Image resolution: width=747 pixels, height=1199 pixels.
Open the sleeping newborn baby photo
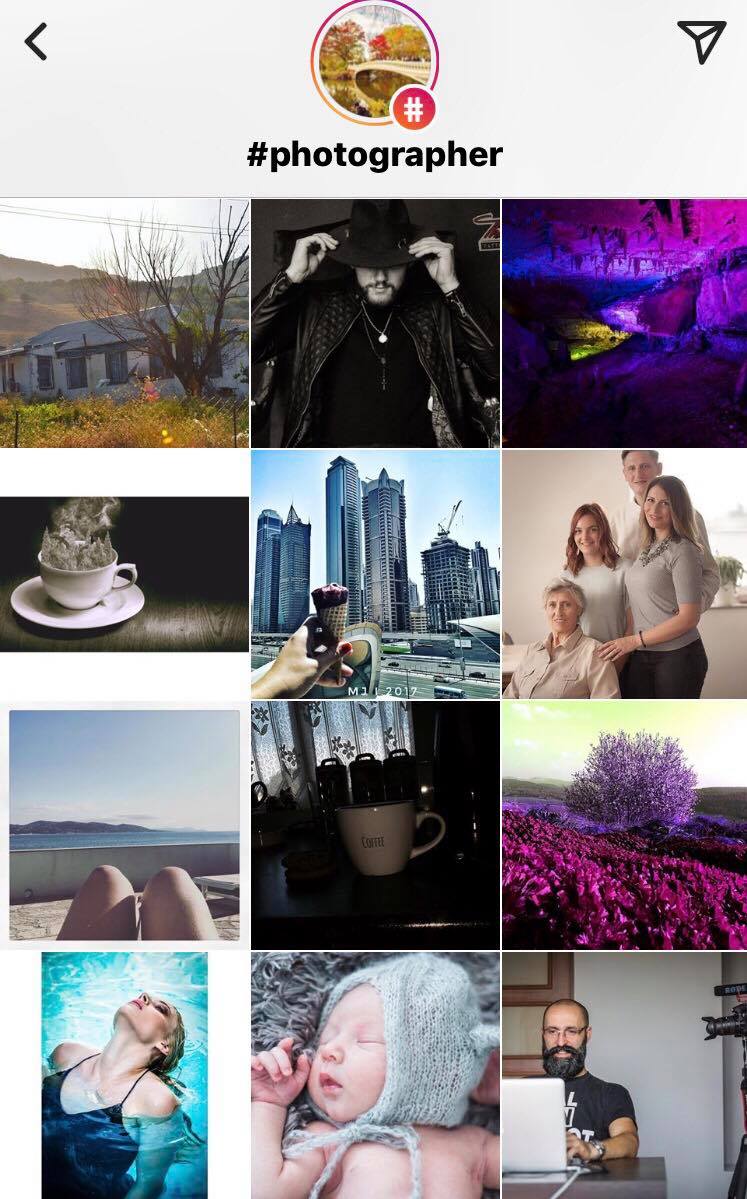[375, 1075]
